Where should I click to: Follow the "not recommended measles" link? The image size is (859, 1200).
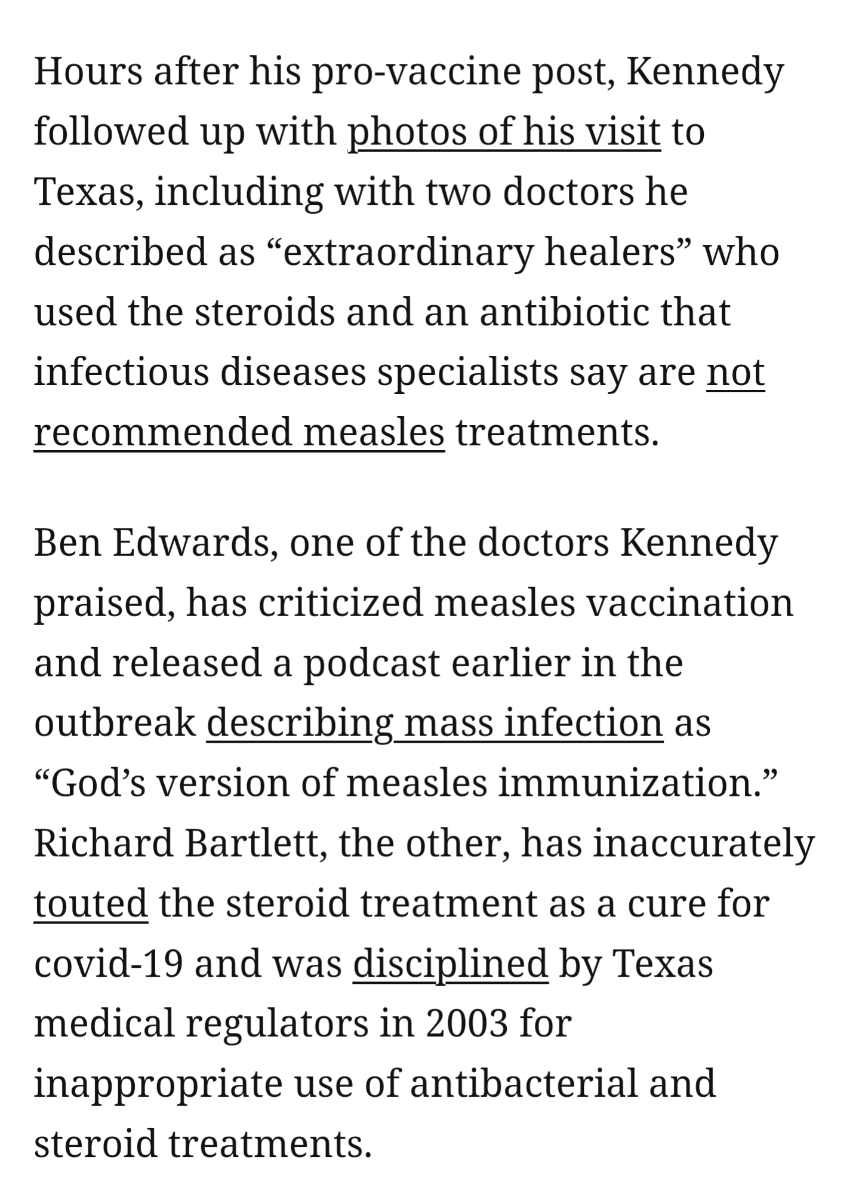239,432
